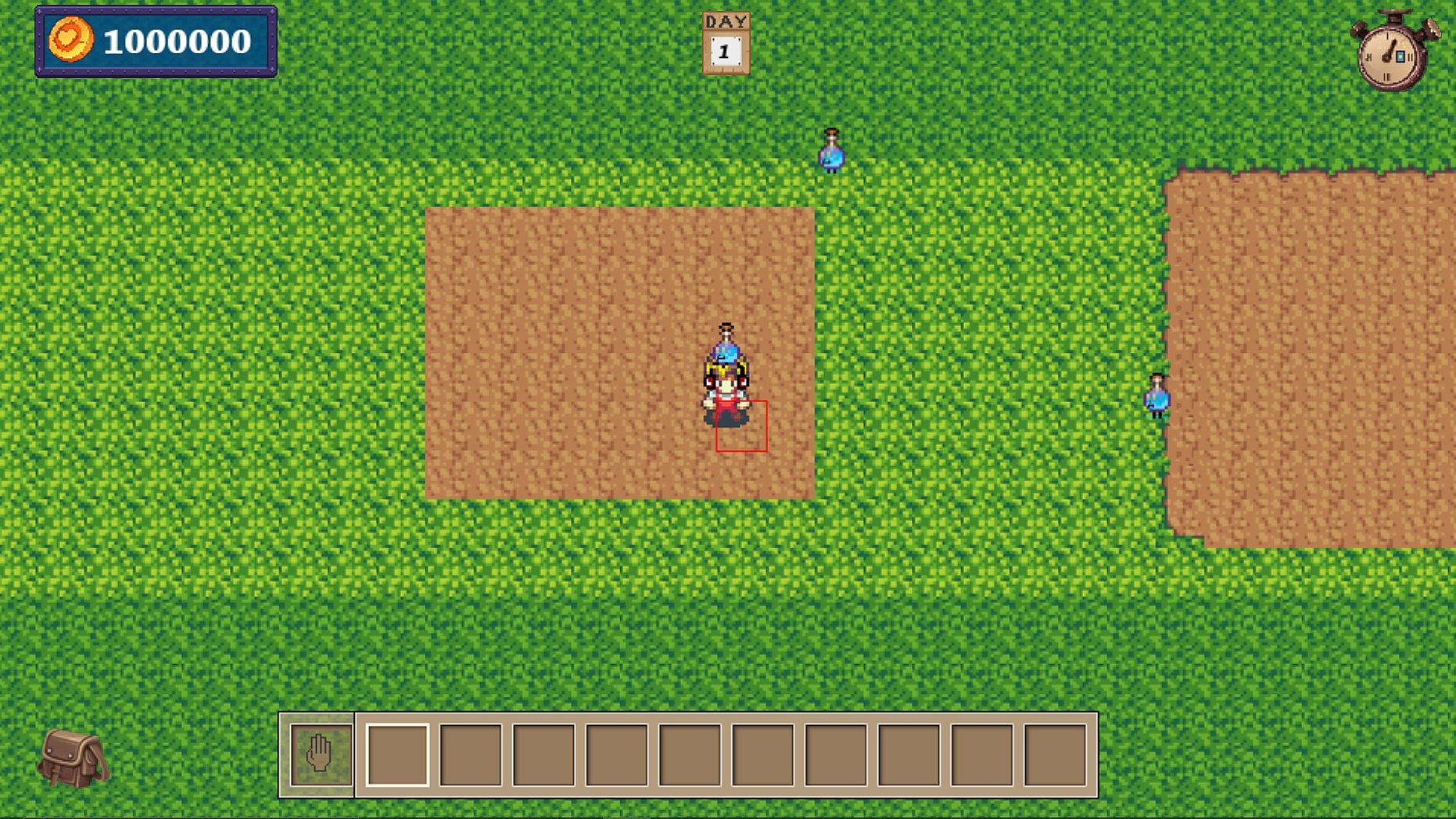This screenshot has height=819, width=1456.
Task: Select the last hotbar slot
Action: pyautogui.click(x=1055, y=755)
